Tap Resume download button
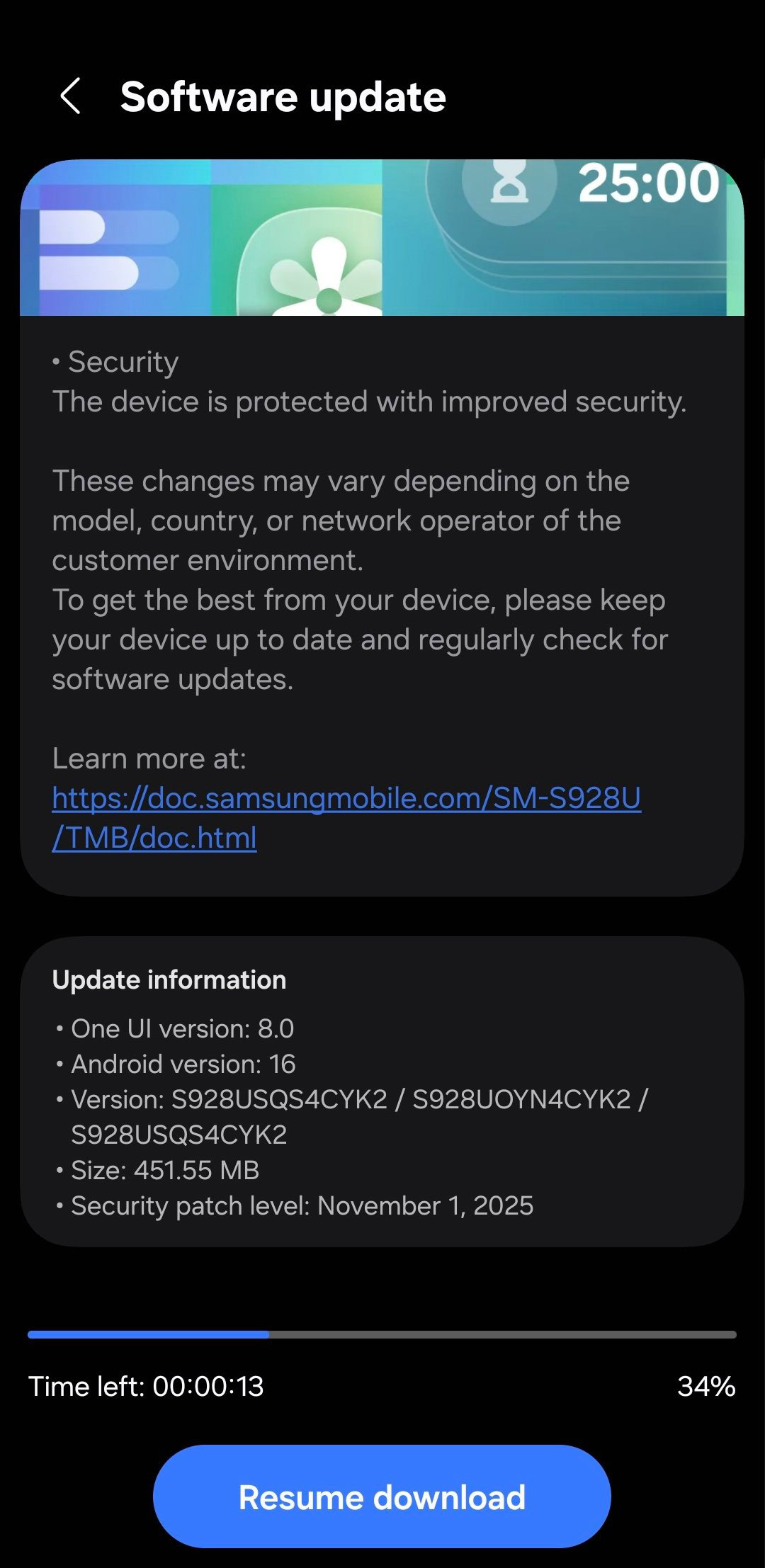 (382, 1496)
